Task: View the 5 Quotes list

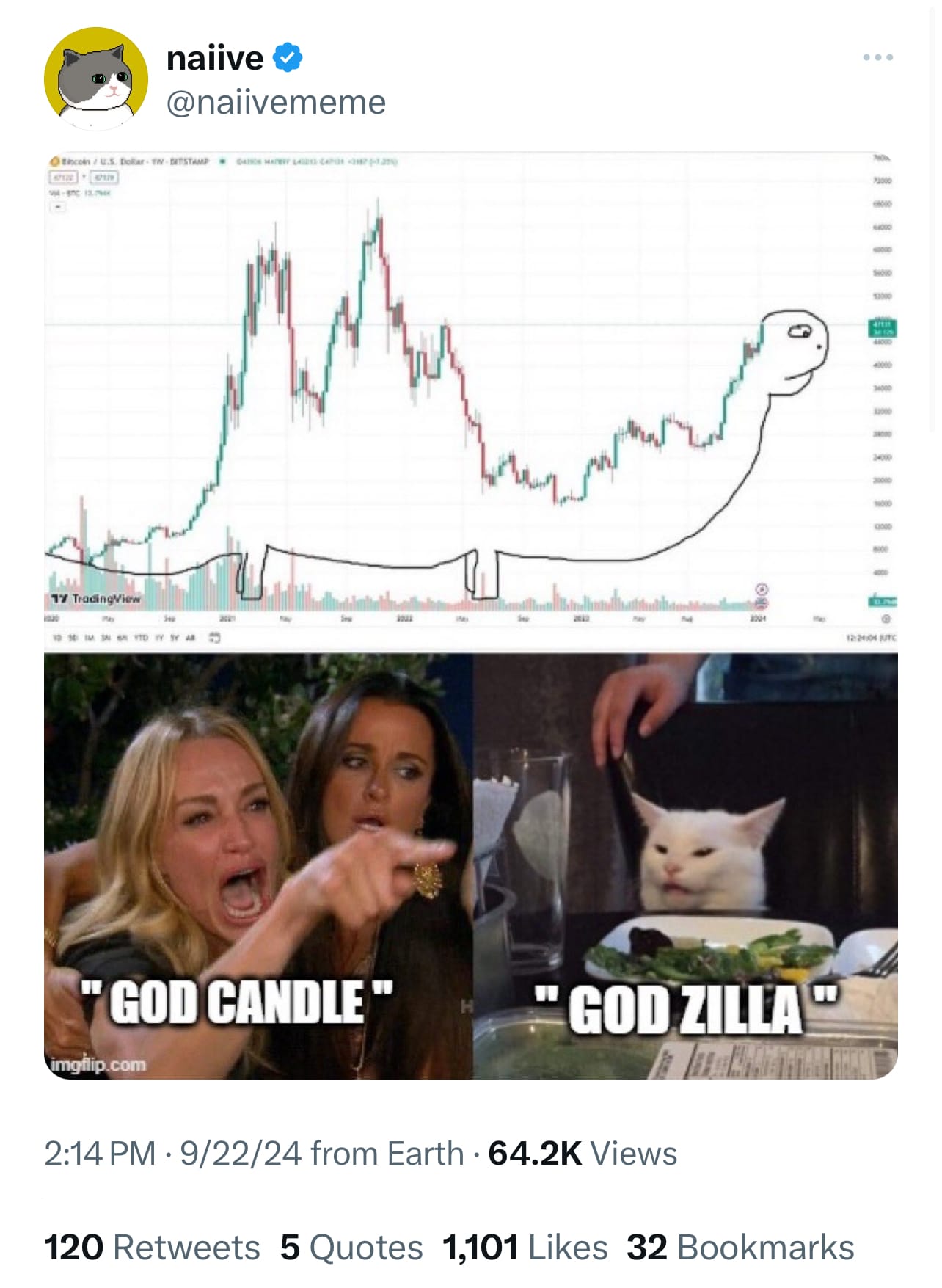Action: point(351,1248)
